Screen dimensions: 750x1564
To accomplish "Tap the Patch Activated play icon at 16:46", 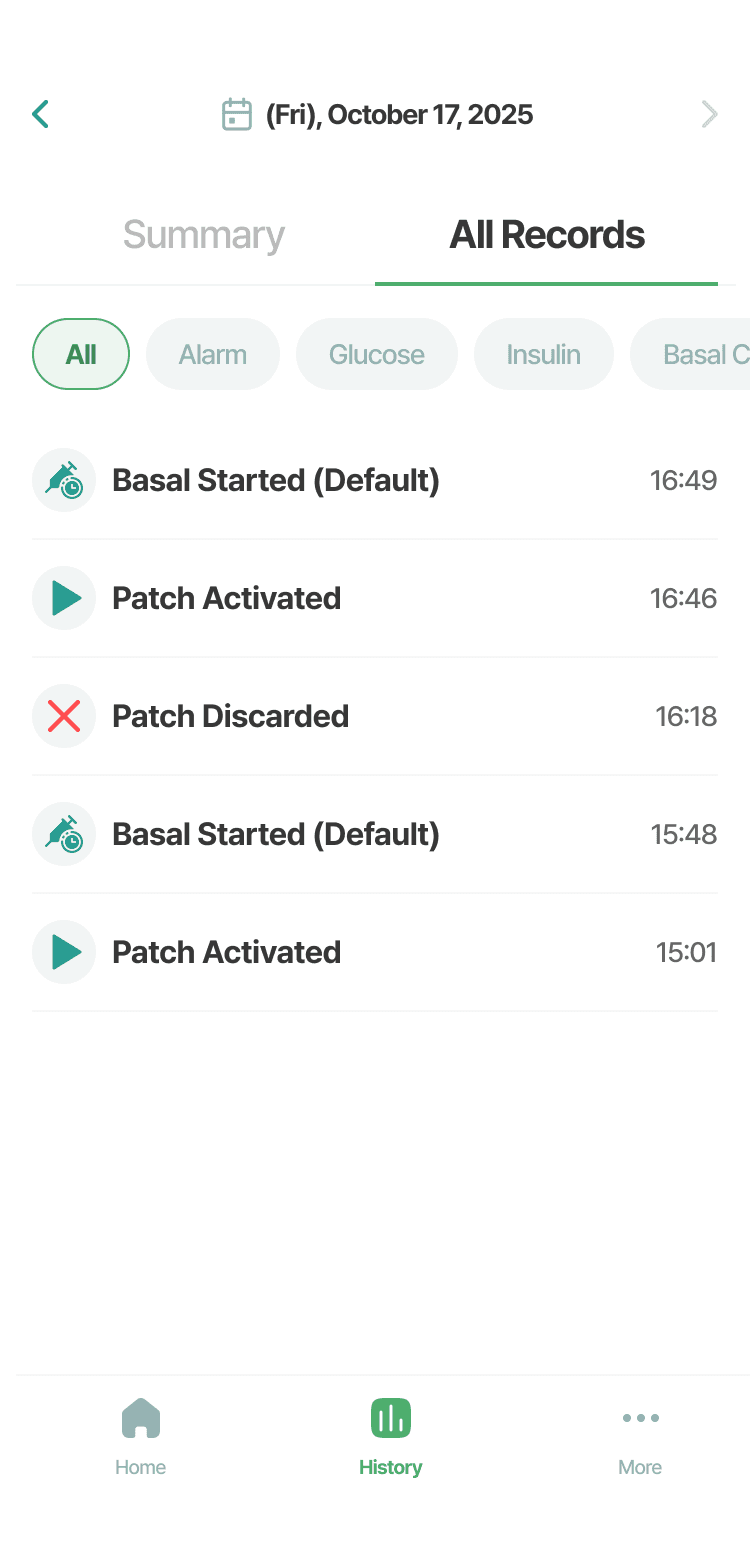I will (x=64, y=598).
